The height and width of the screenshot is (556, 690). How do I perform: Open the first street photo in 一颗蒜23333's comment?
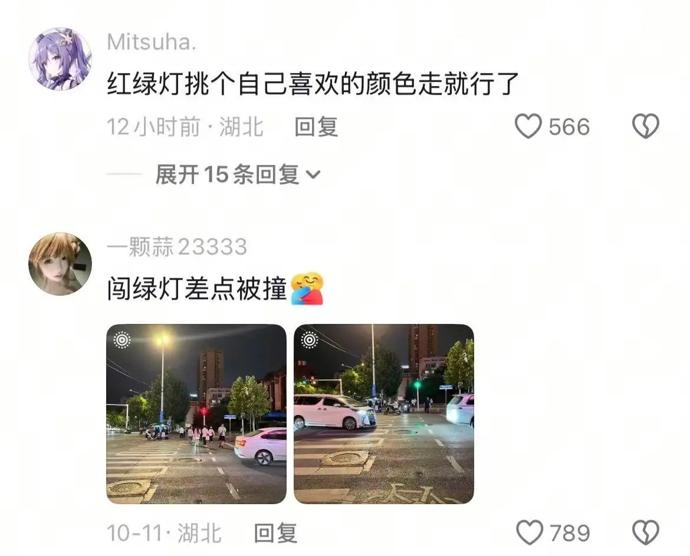click(x=196, y=413)
